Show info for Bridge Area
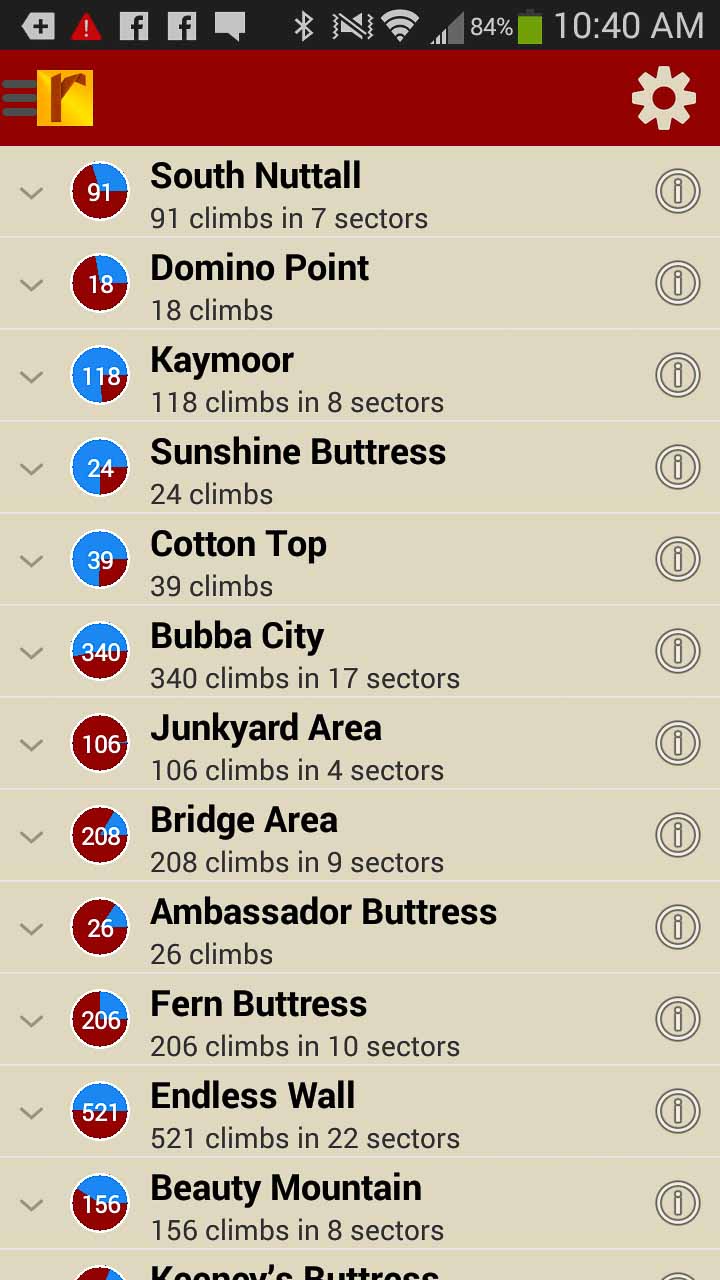720x1280 pixels. point(677,835)
